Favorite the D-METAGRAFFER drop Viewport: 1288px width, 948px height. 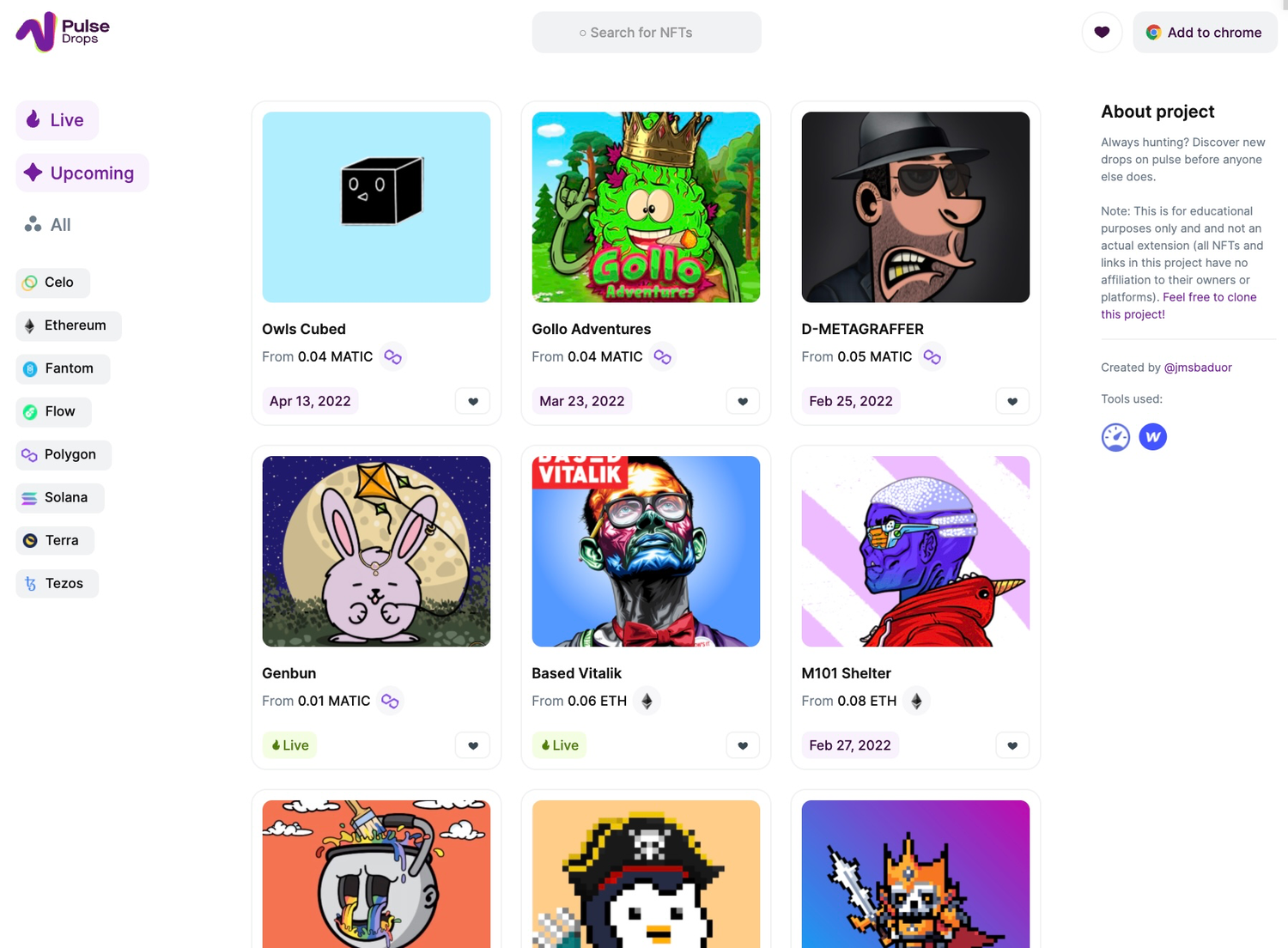point(1012,401)
